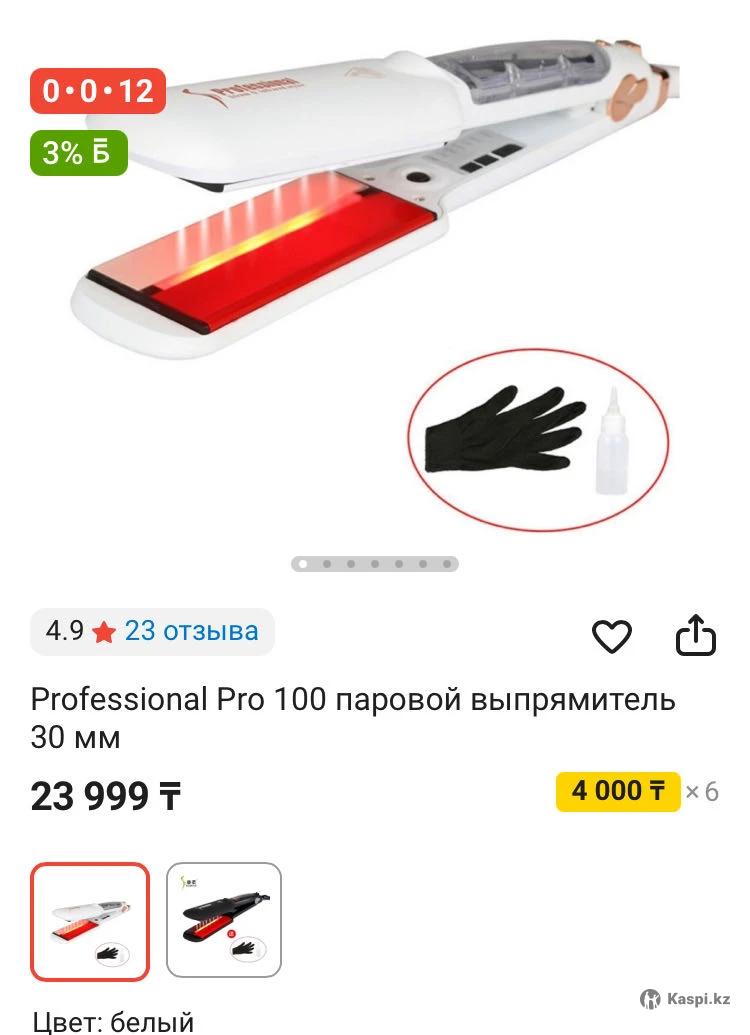Select the white color variant thumbnail
Screen dimensions: 750x1035
click(90, 921)
